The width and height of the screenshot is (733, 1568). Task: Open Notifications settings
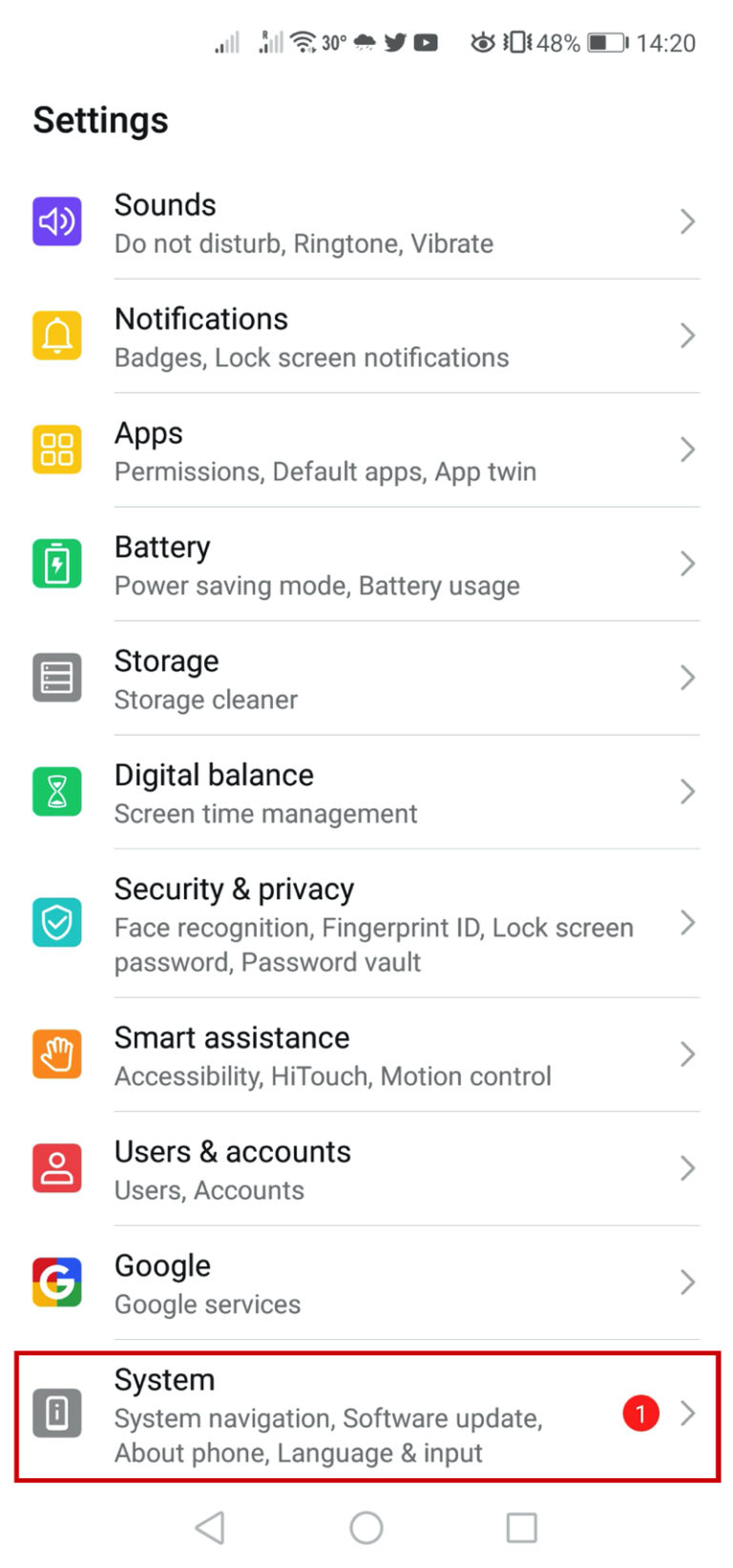coord(363,337)
